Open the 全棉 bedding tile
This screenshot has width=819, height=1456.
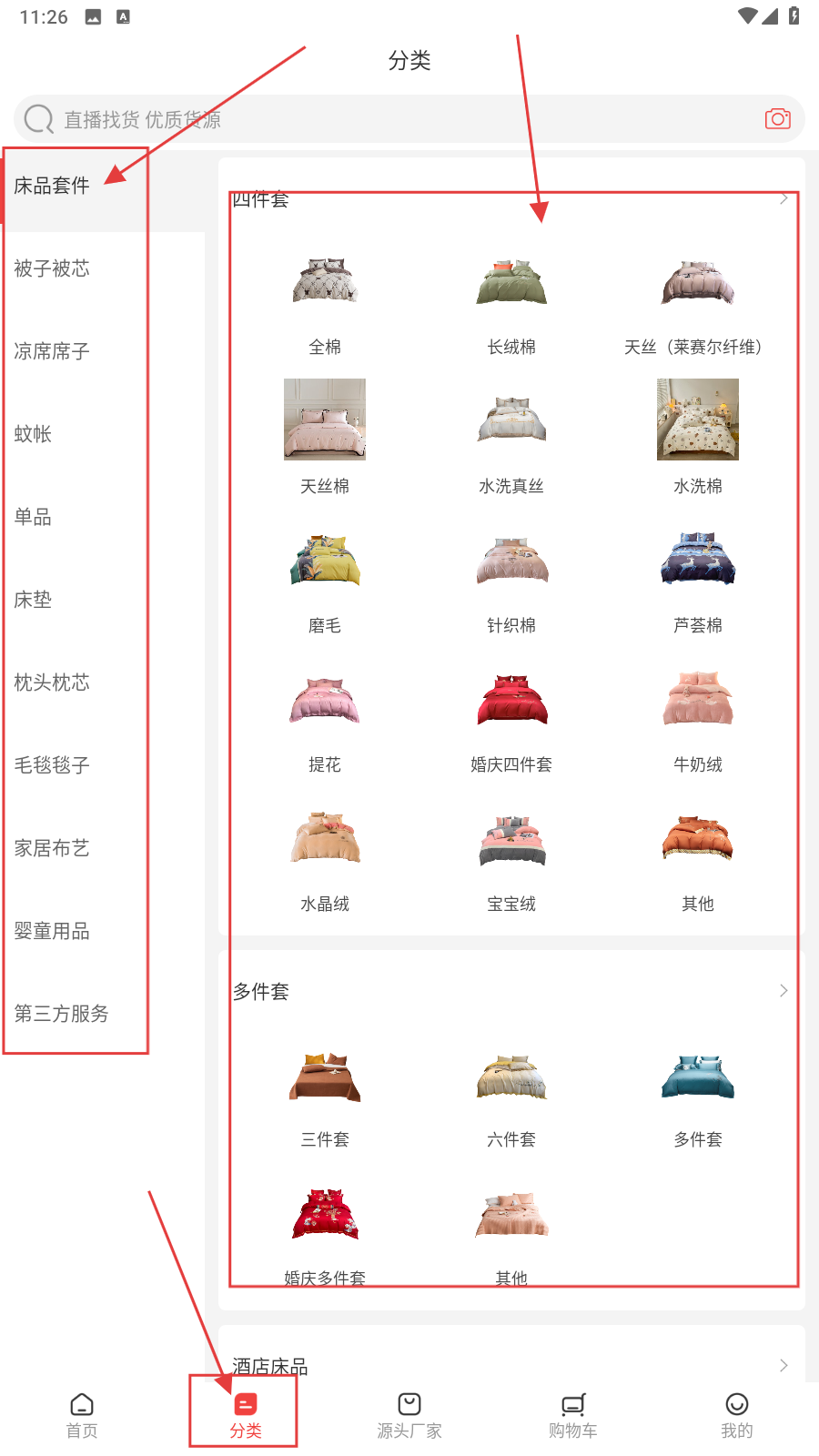[x=325, y=300]
